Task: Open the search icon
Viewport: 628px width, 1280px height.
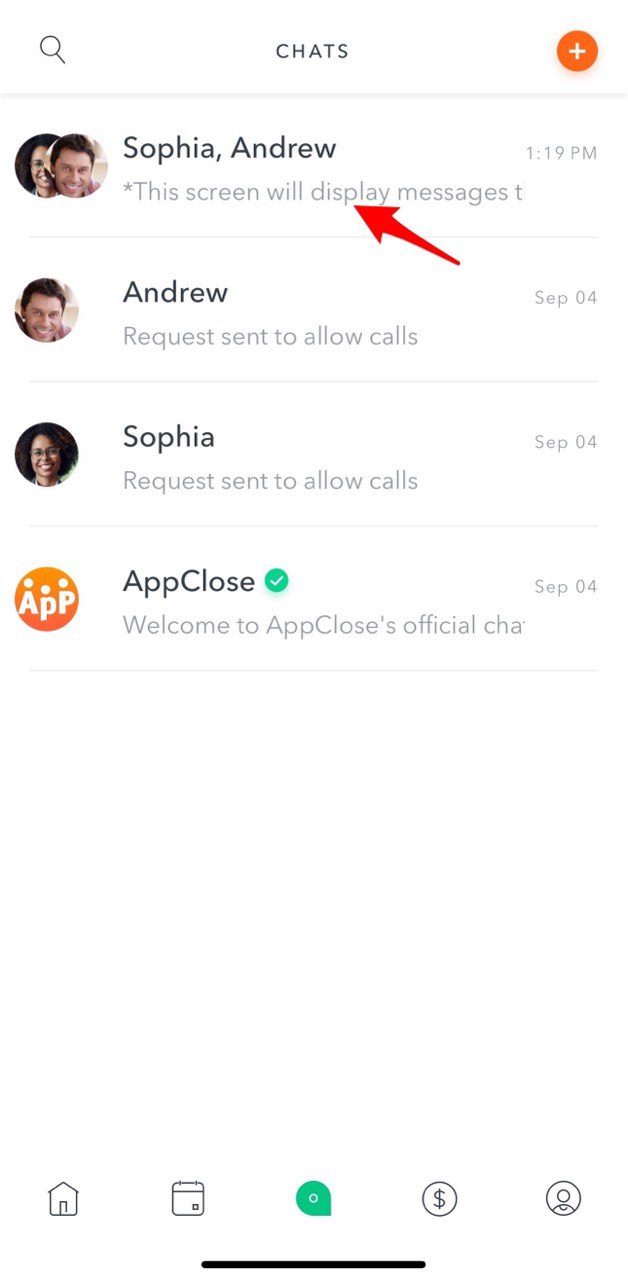Action: click(x=52, y=50)
